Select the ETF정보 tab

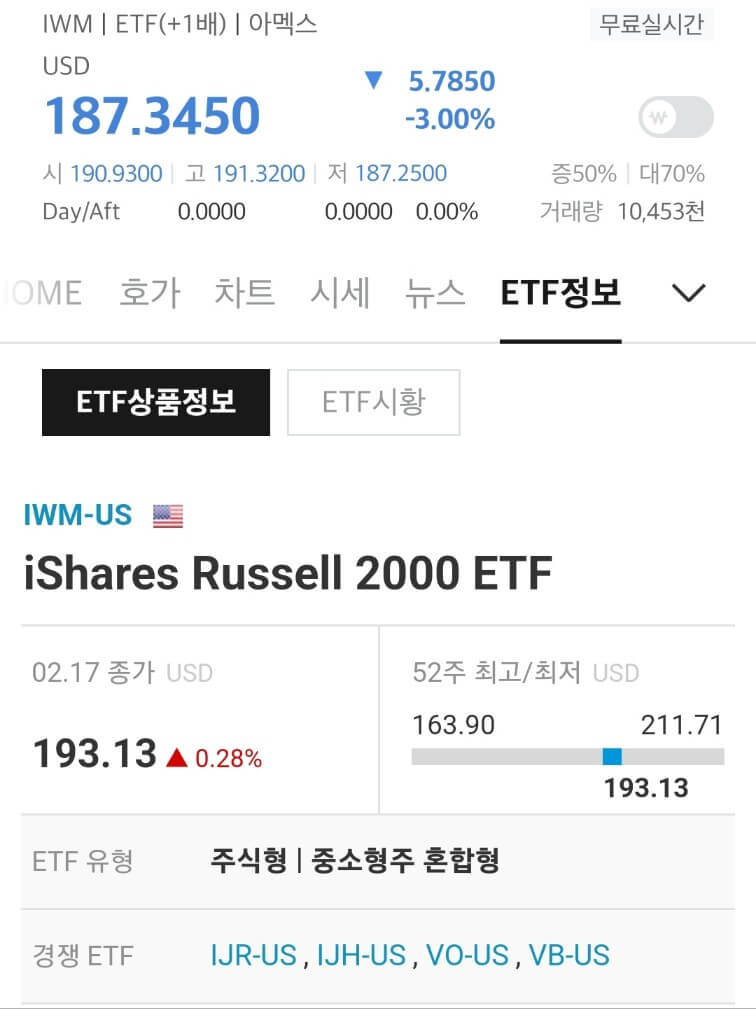click(560, 292)
